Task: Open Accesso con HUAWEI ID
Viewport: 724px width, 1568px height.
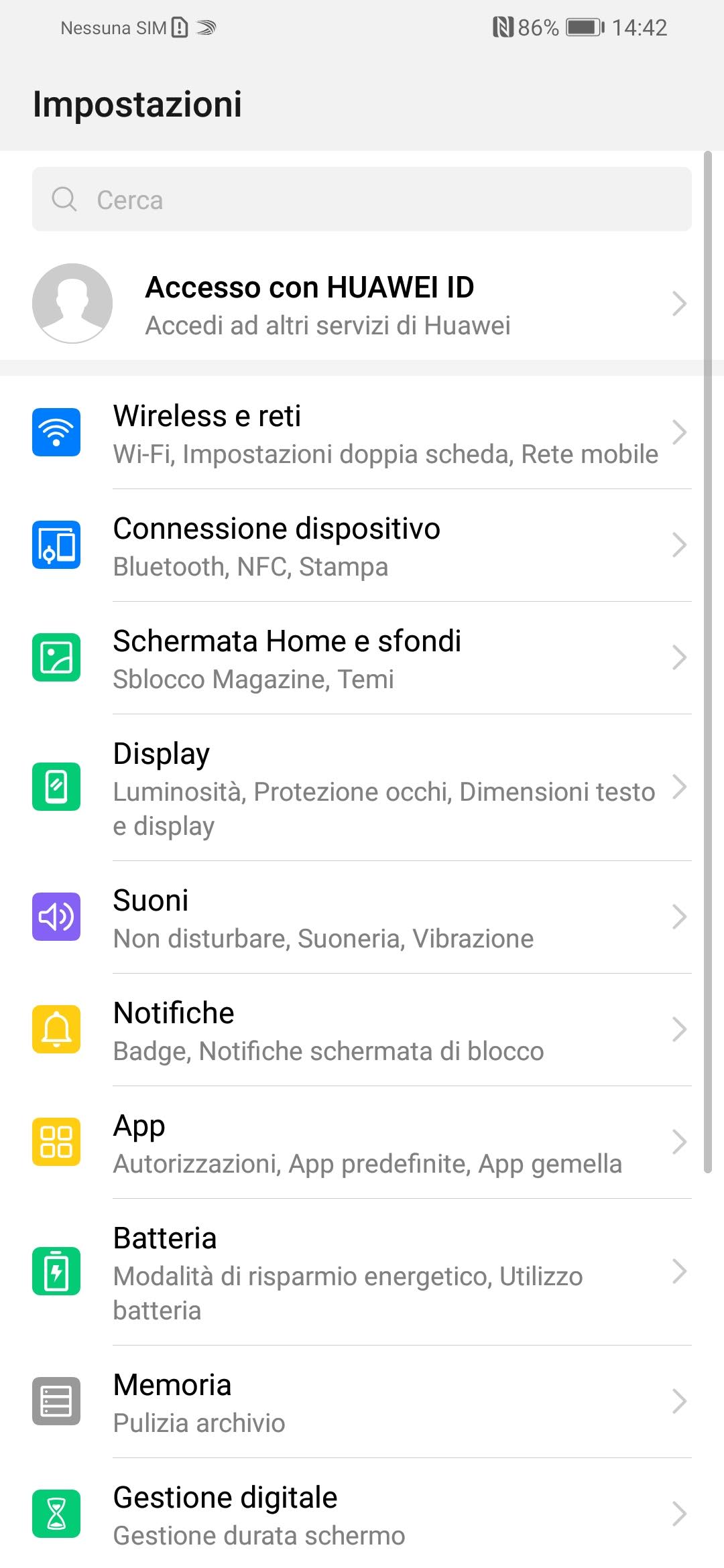Action: [362, 305]
